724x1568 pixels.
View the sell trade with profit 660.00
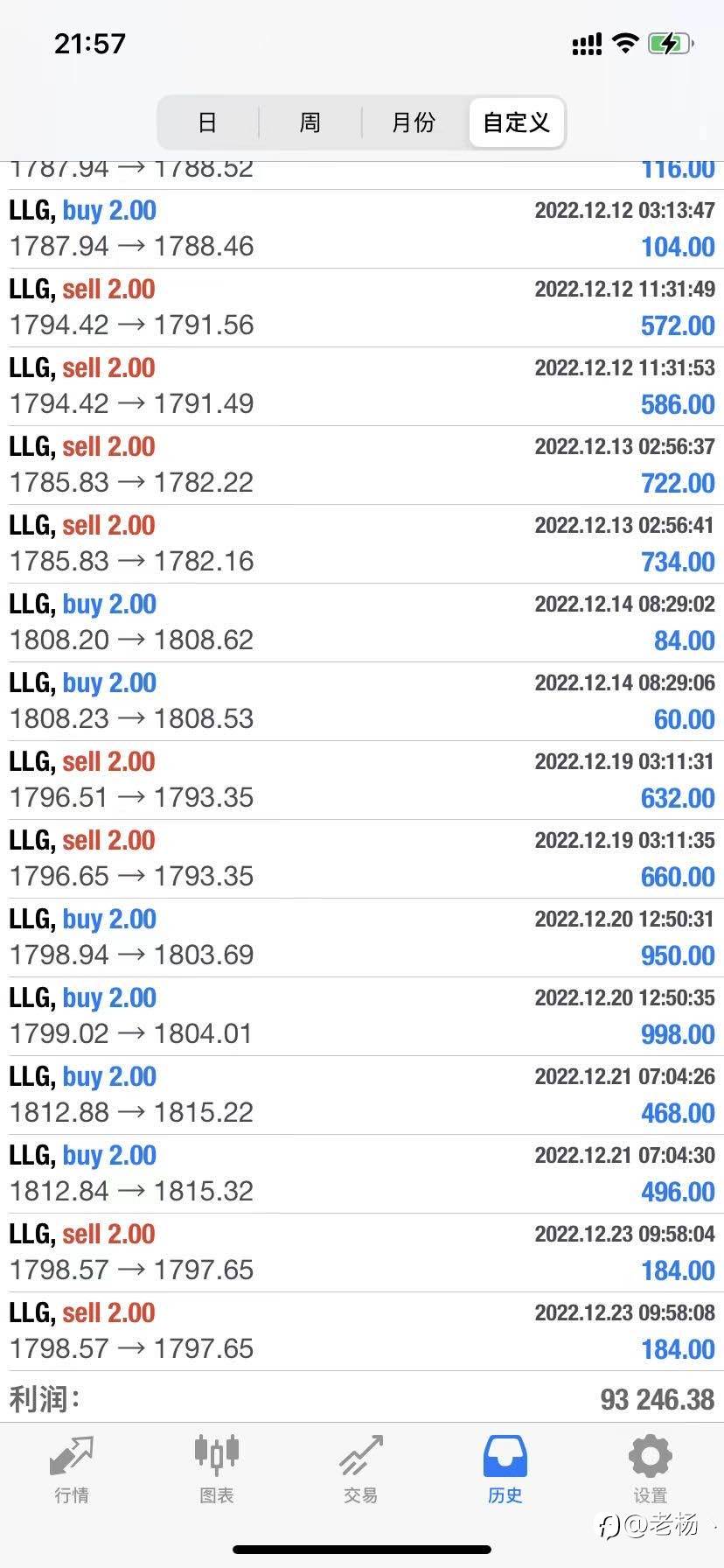pyautogui.click(x=362, y=859)
